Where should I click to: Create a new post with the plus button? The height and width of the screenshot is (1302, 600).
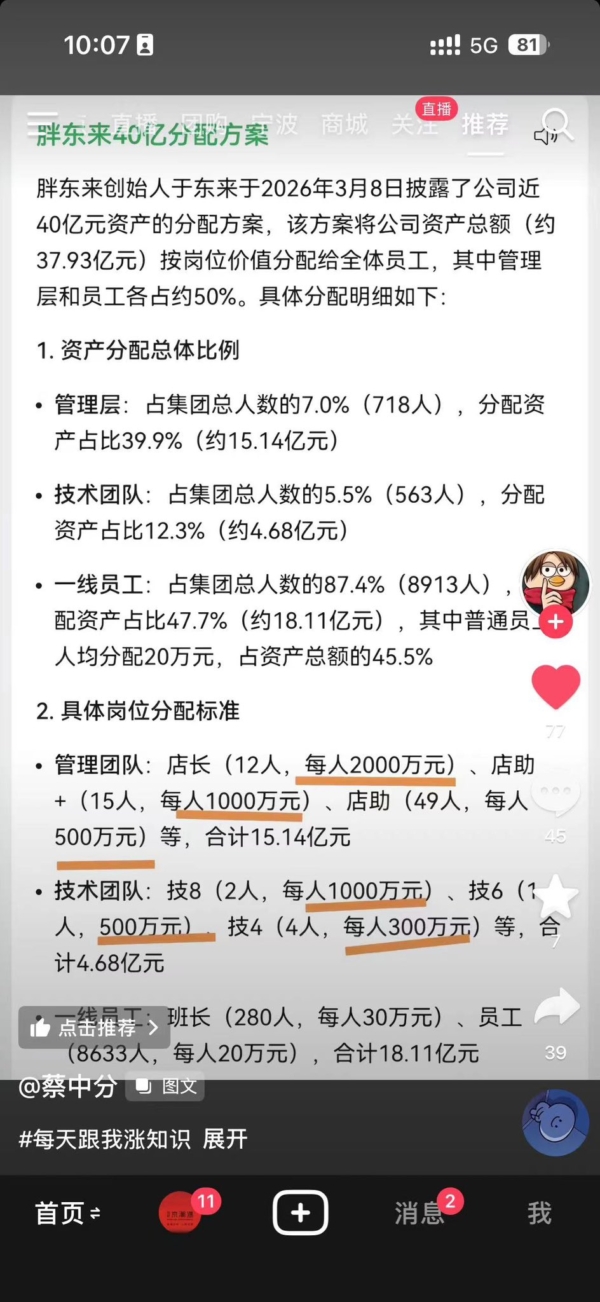tap(300, 1213)
